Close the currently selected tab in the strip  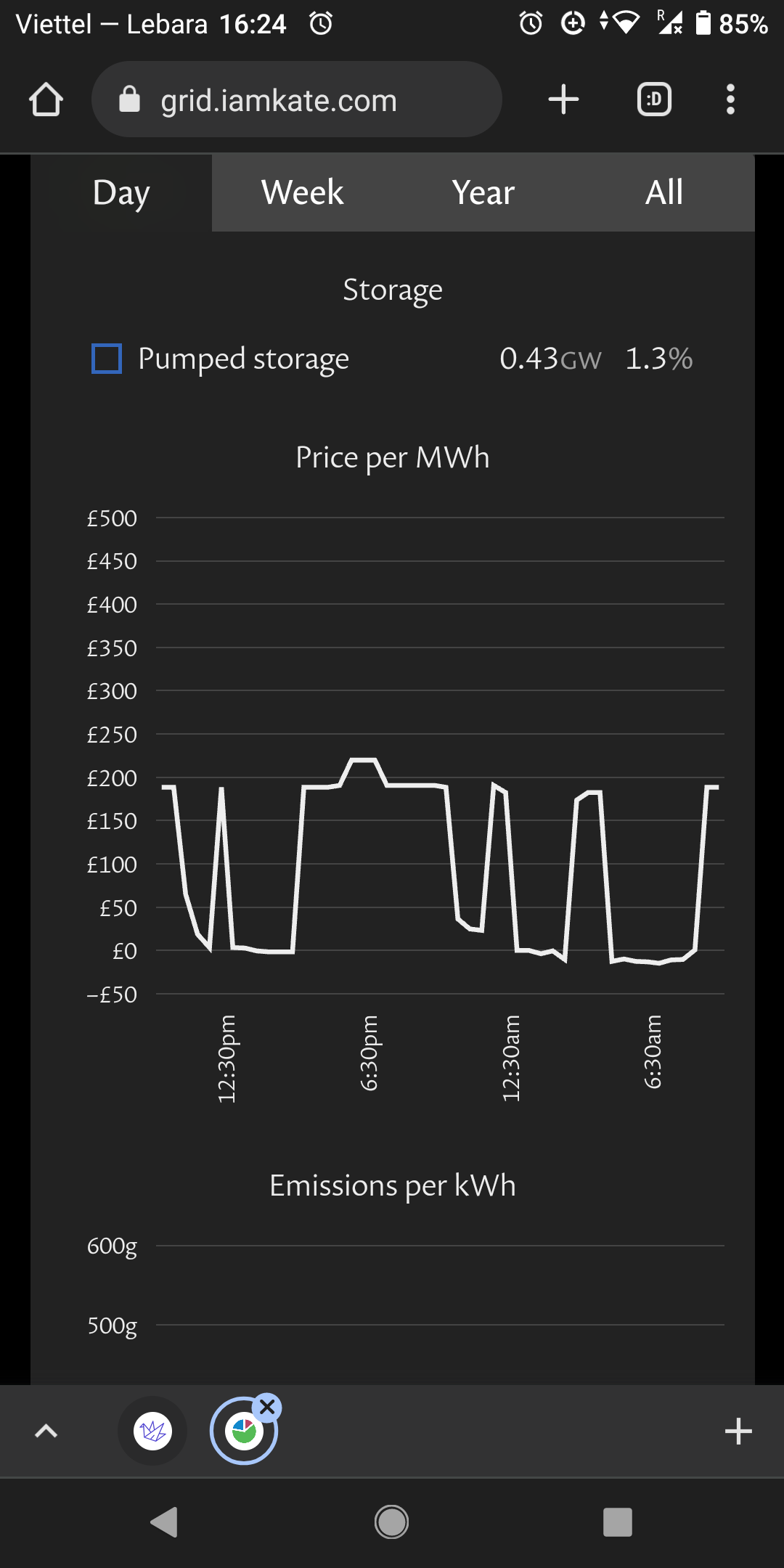click(x=267, y=1408)
